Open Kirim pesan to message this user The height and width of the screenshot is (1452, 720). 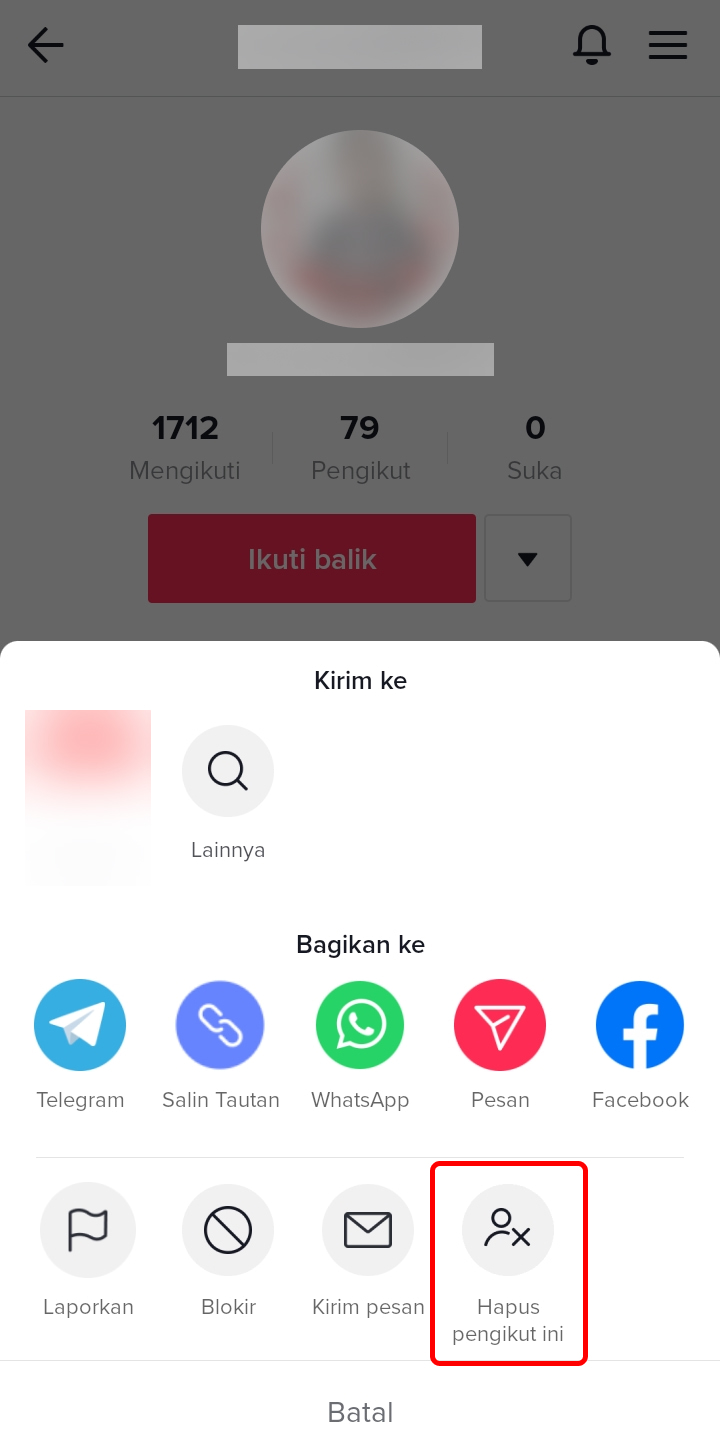click(368, 1230)
